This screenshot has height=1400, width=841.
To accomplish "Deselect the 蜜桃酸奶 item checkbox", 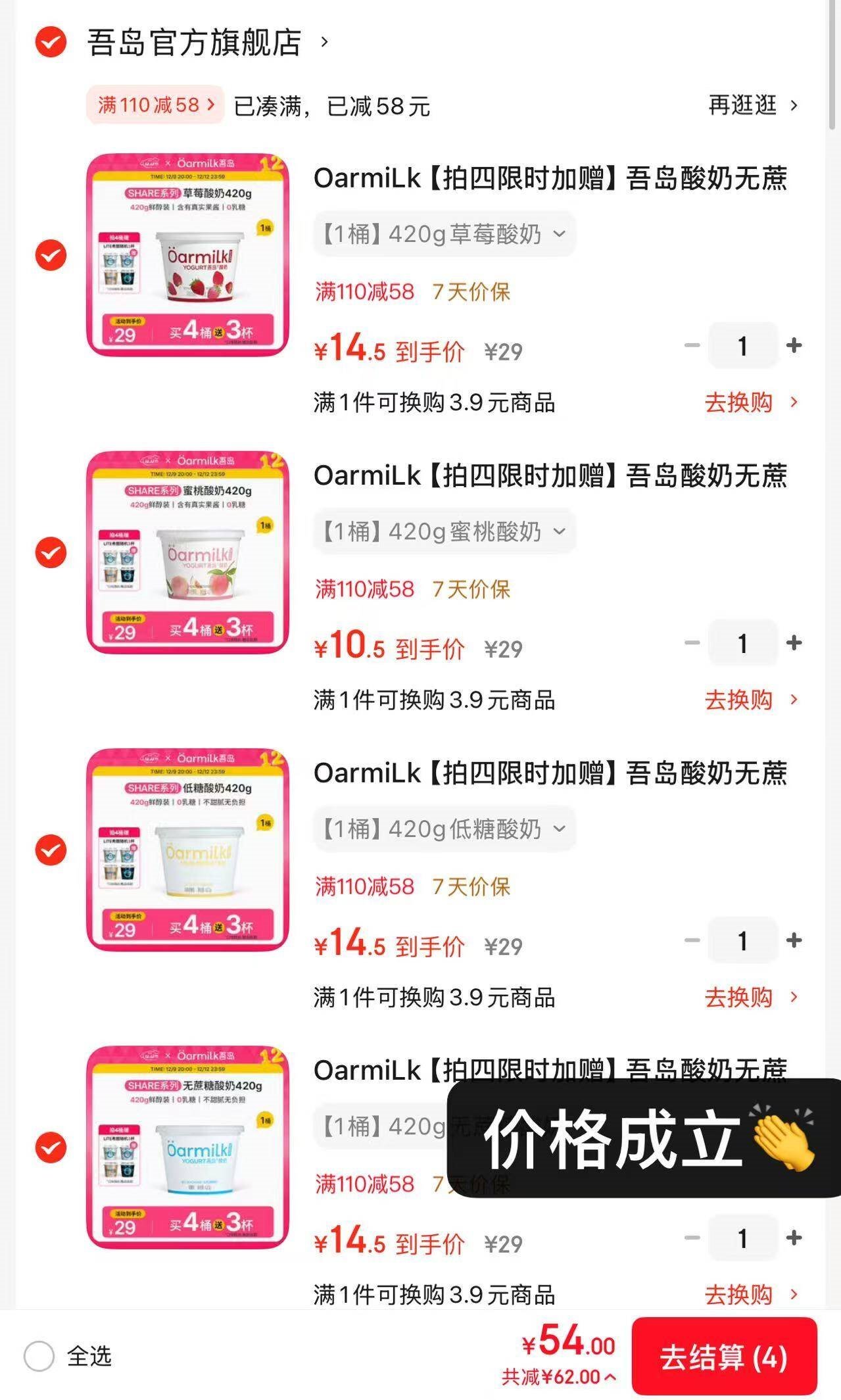I will pyautogui.click(x=51, y=552).
